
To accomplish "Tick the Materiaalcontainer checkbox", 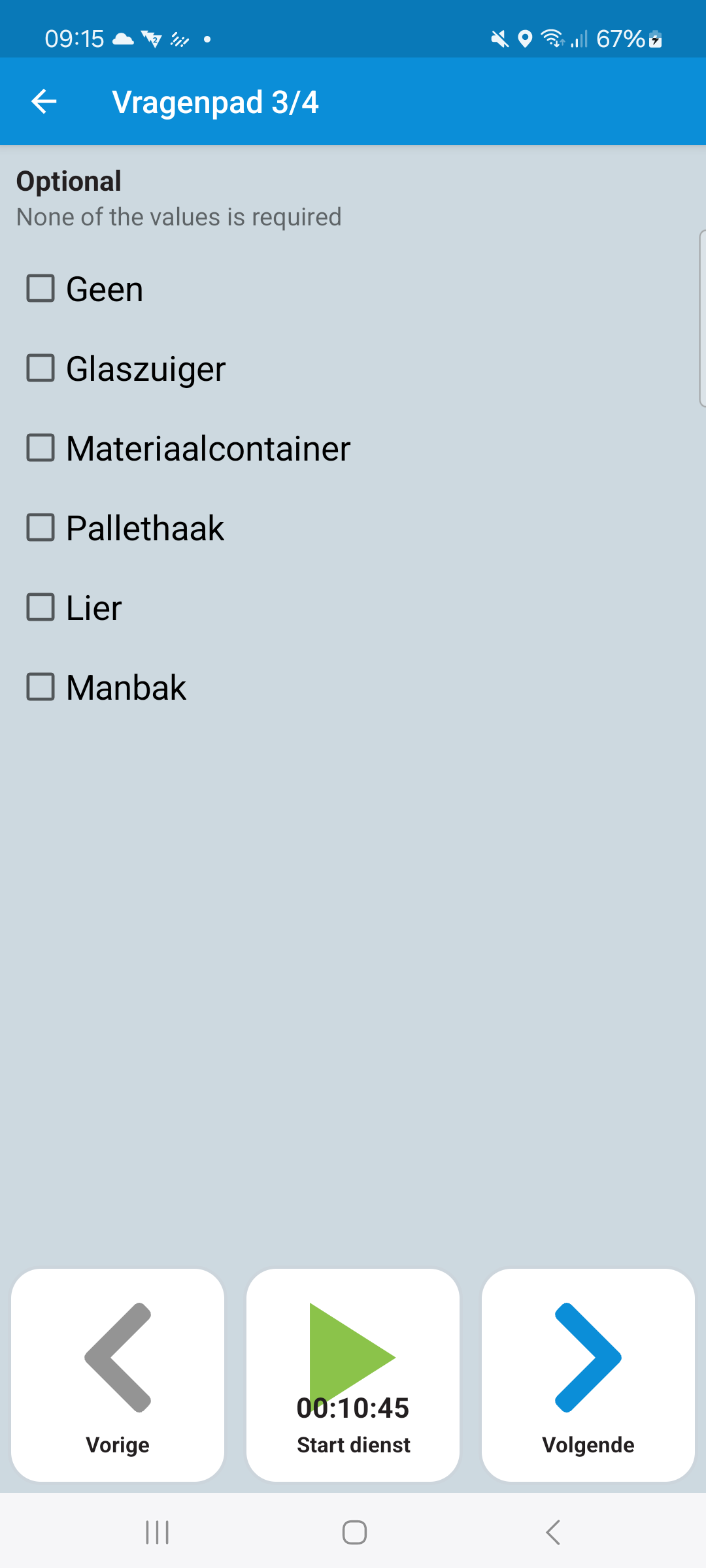I will [x=41, y=448].
